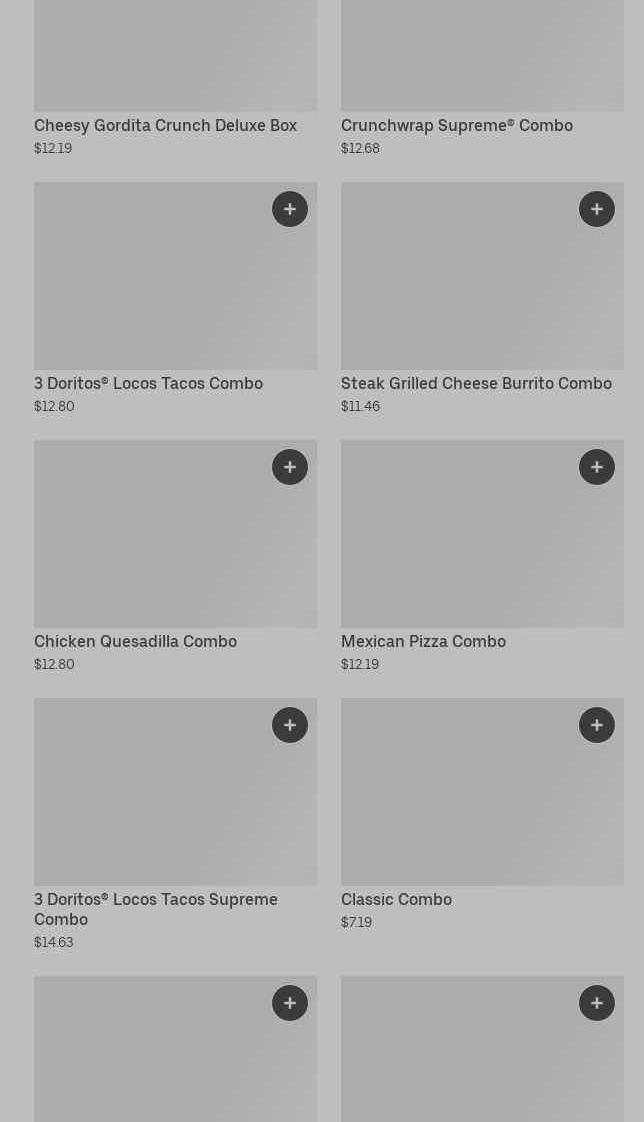Add Steak Grilled Cheese Burrito Combo

coord(597,209)
